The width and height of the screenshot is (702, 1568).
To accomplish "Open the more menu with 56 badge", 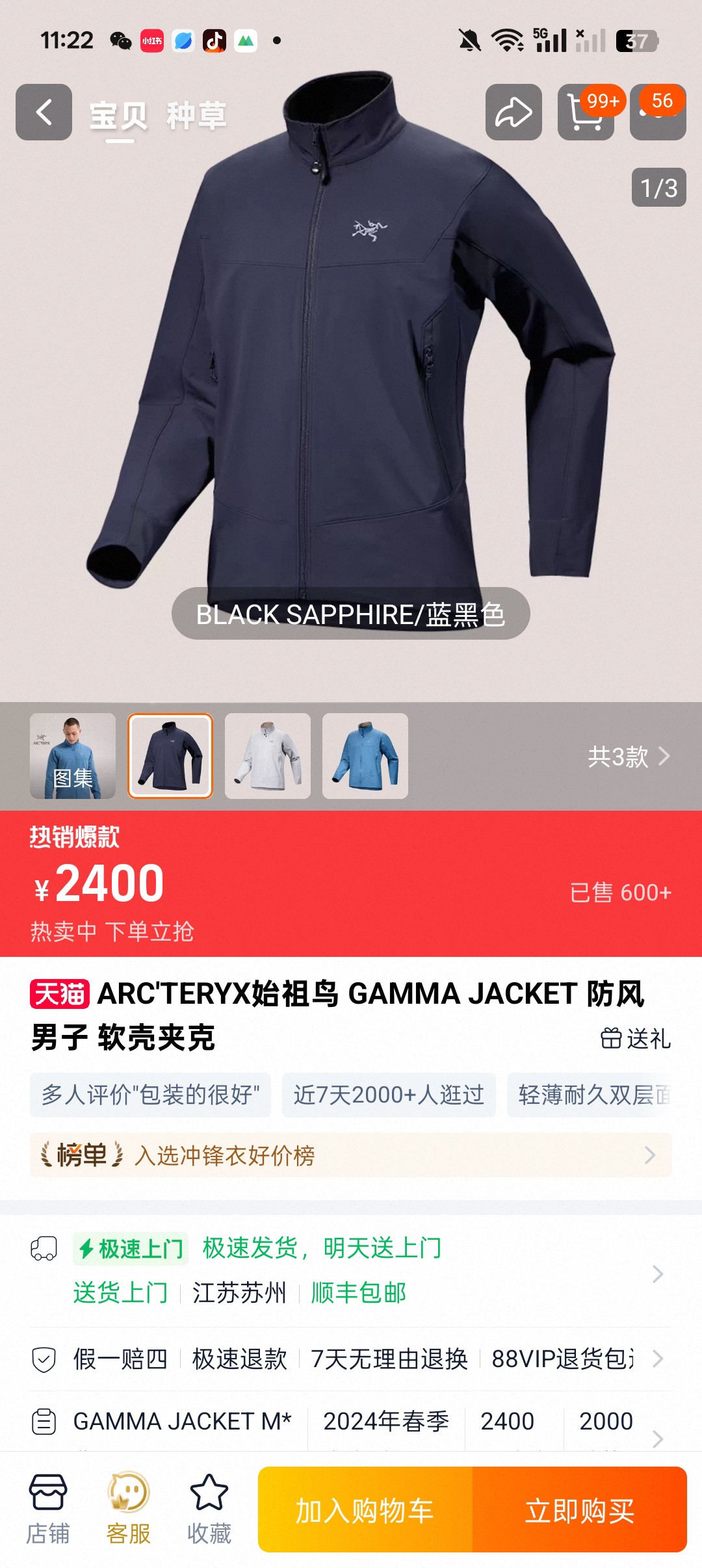I will pos(658,113).
